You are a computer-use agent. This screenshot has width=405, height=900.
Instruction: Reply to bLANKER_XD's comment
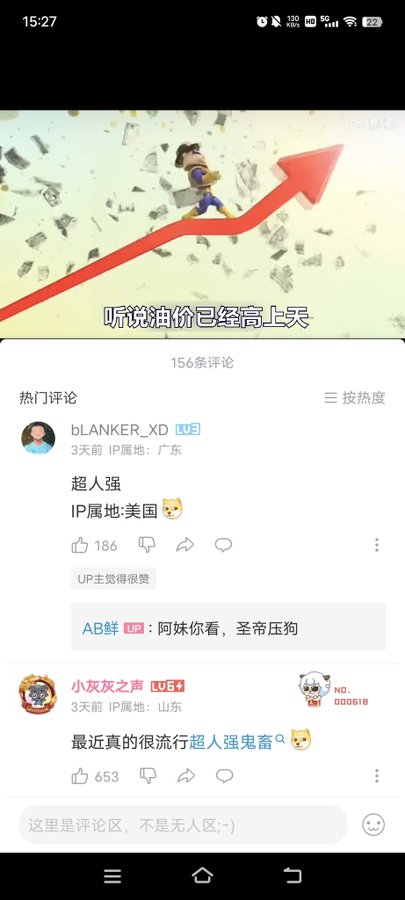(223, 545)
